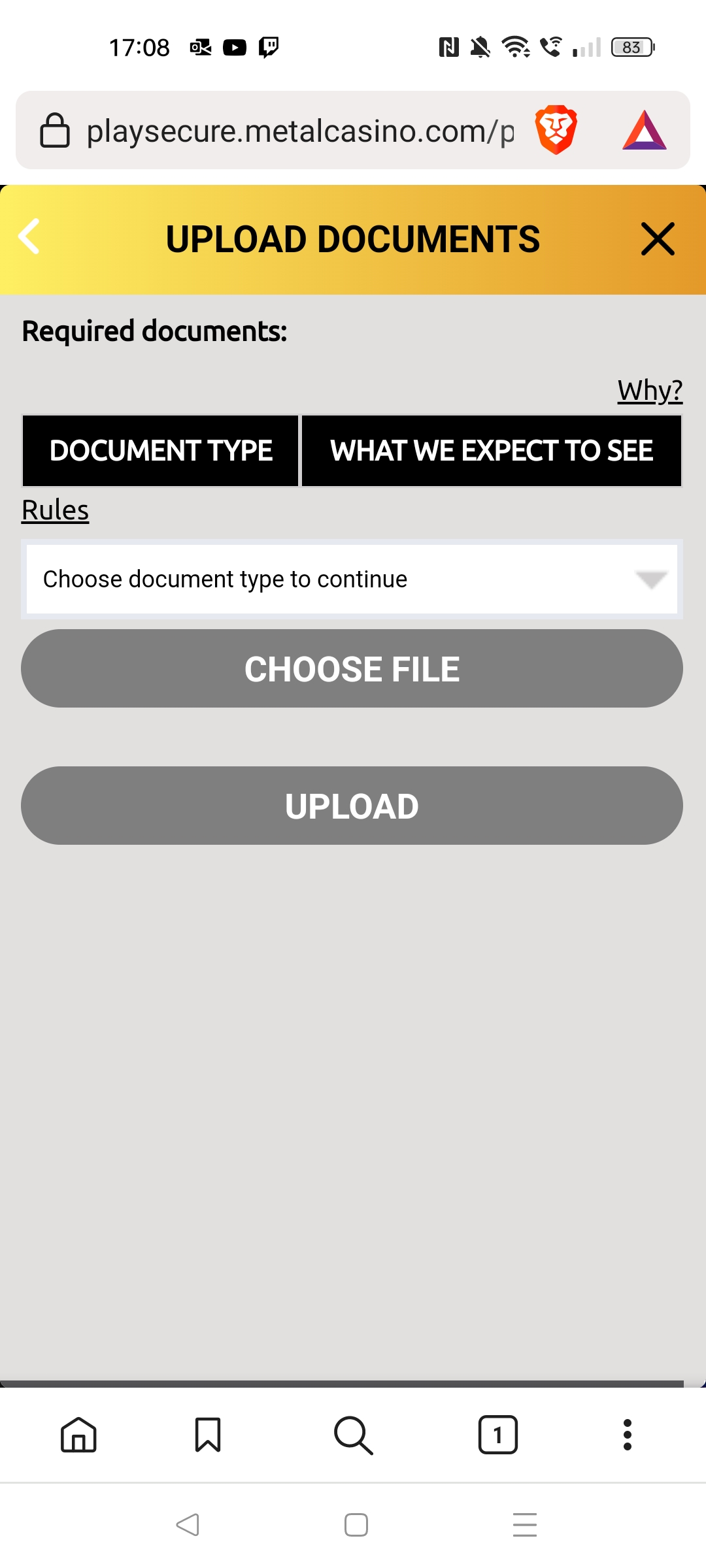Tap the address bar URL

pos(299,131)
